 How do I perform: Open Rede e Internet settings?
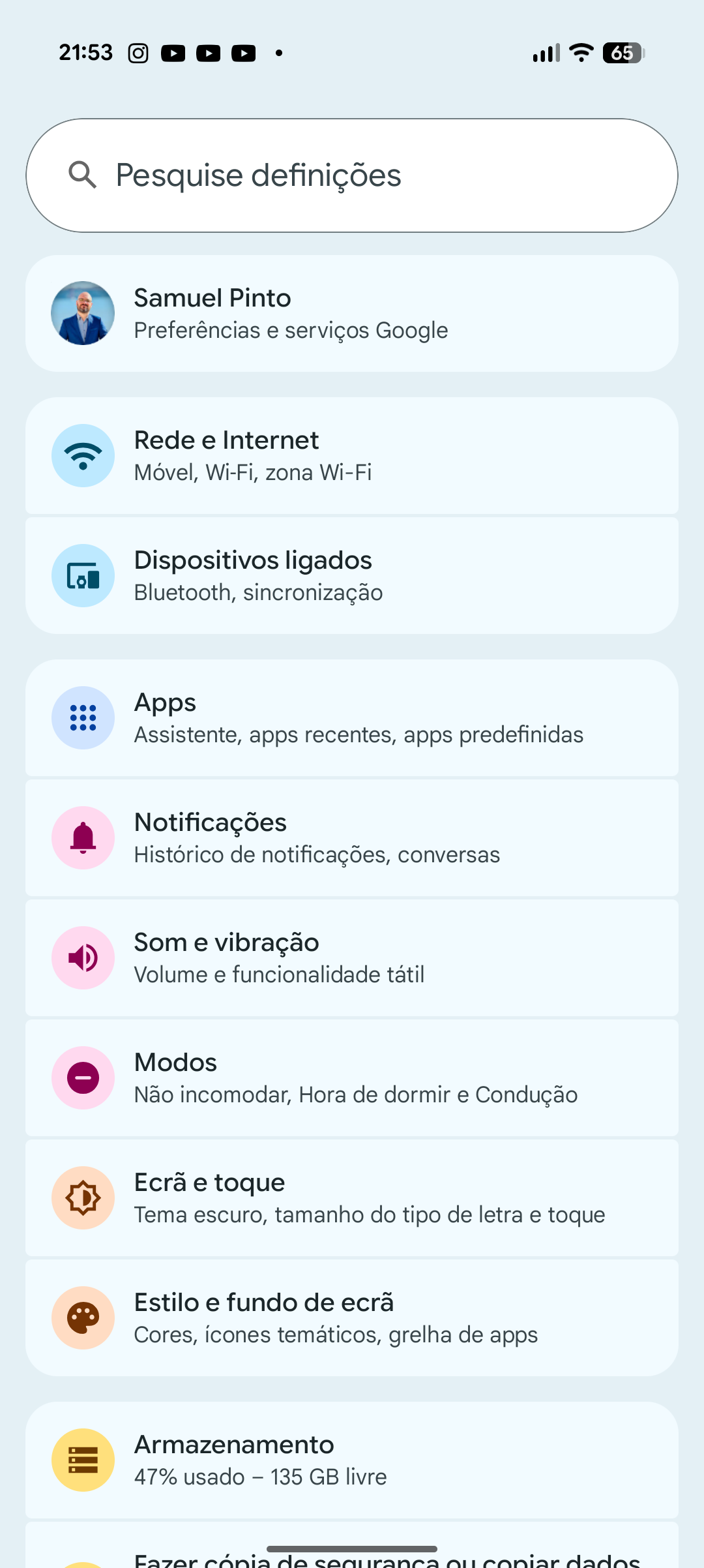click(352, 456)
